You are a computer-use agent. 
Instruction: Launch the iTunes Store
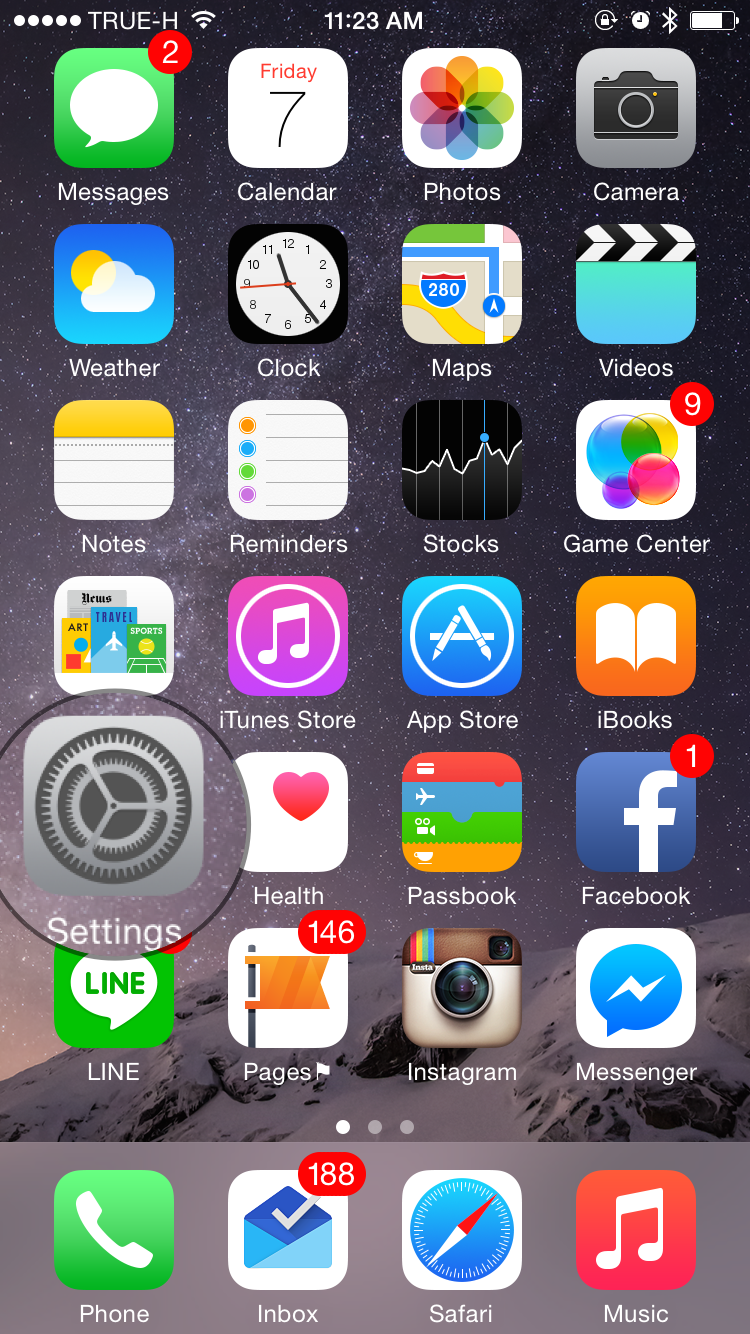288,636
